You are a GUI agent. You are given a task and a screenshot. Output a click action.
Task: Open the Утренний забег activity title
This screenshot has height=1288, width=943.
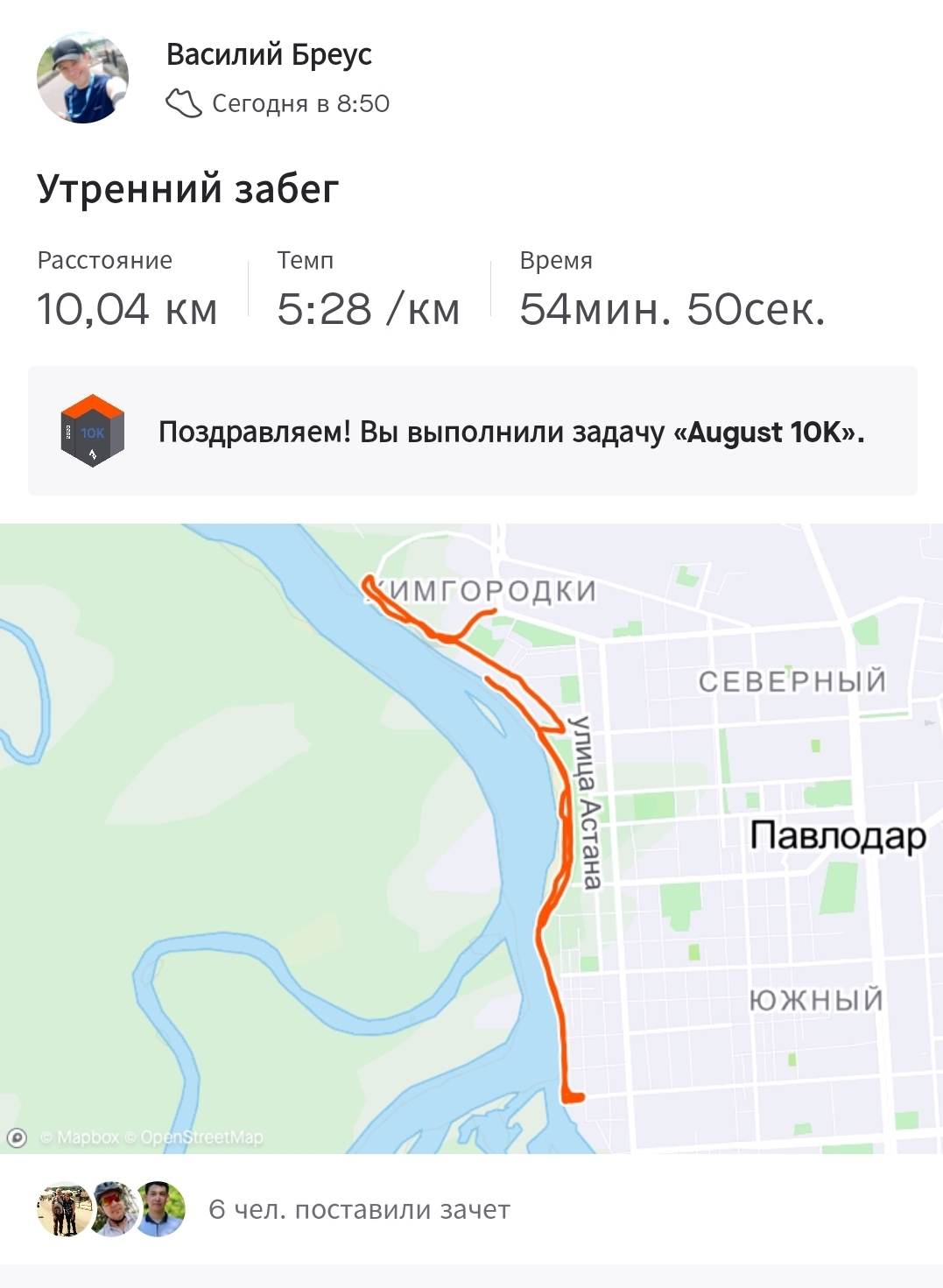click(x=187, y=189)
